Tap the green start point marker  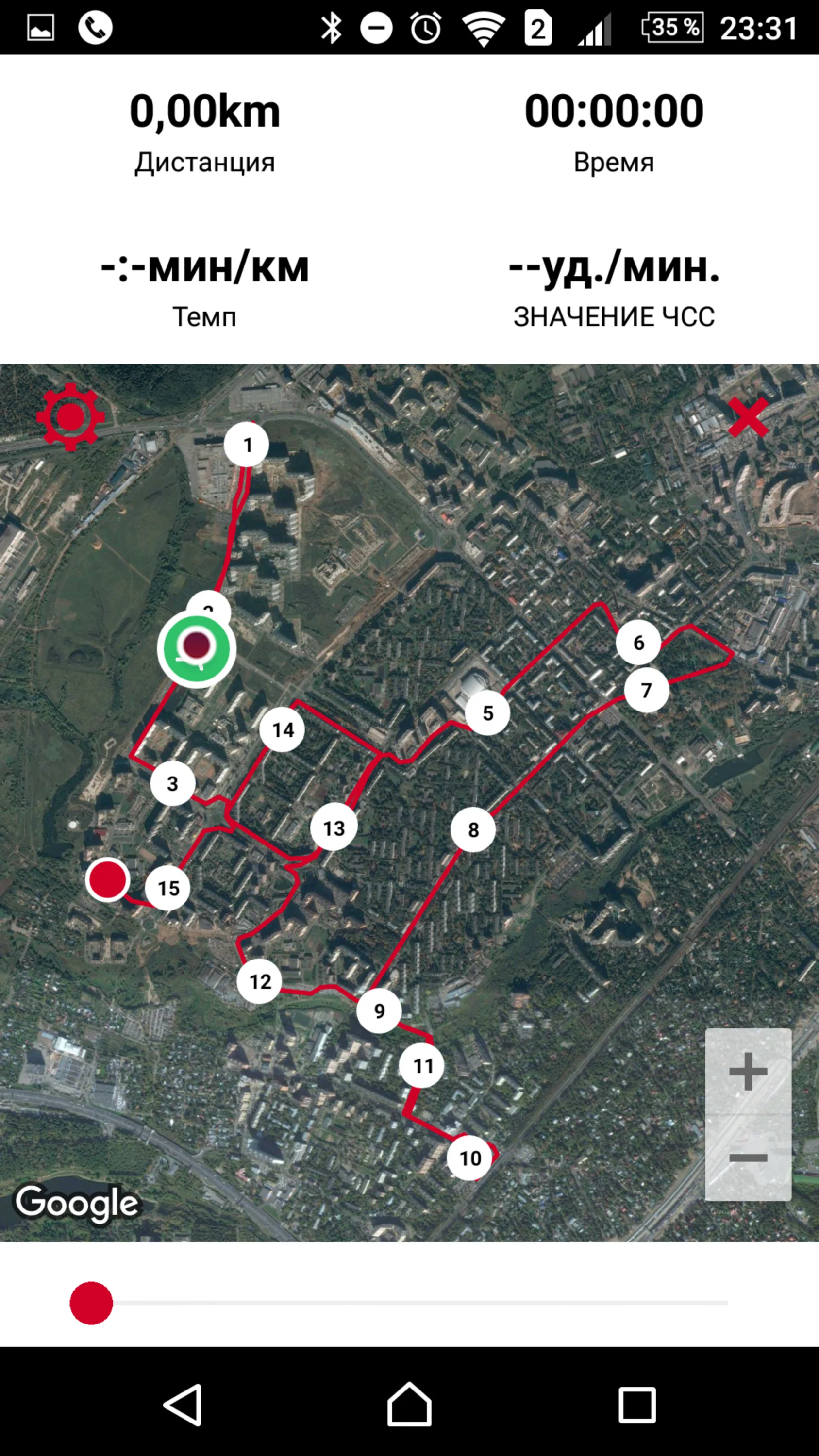(x=196, y=649)
